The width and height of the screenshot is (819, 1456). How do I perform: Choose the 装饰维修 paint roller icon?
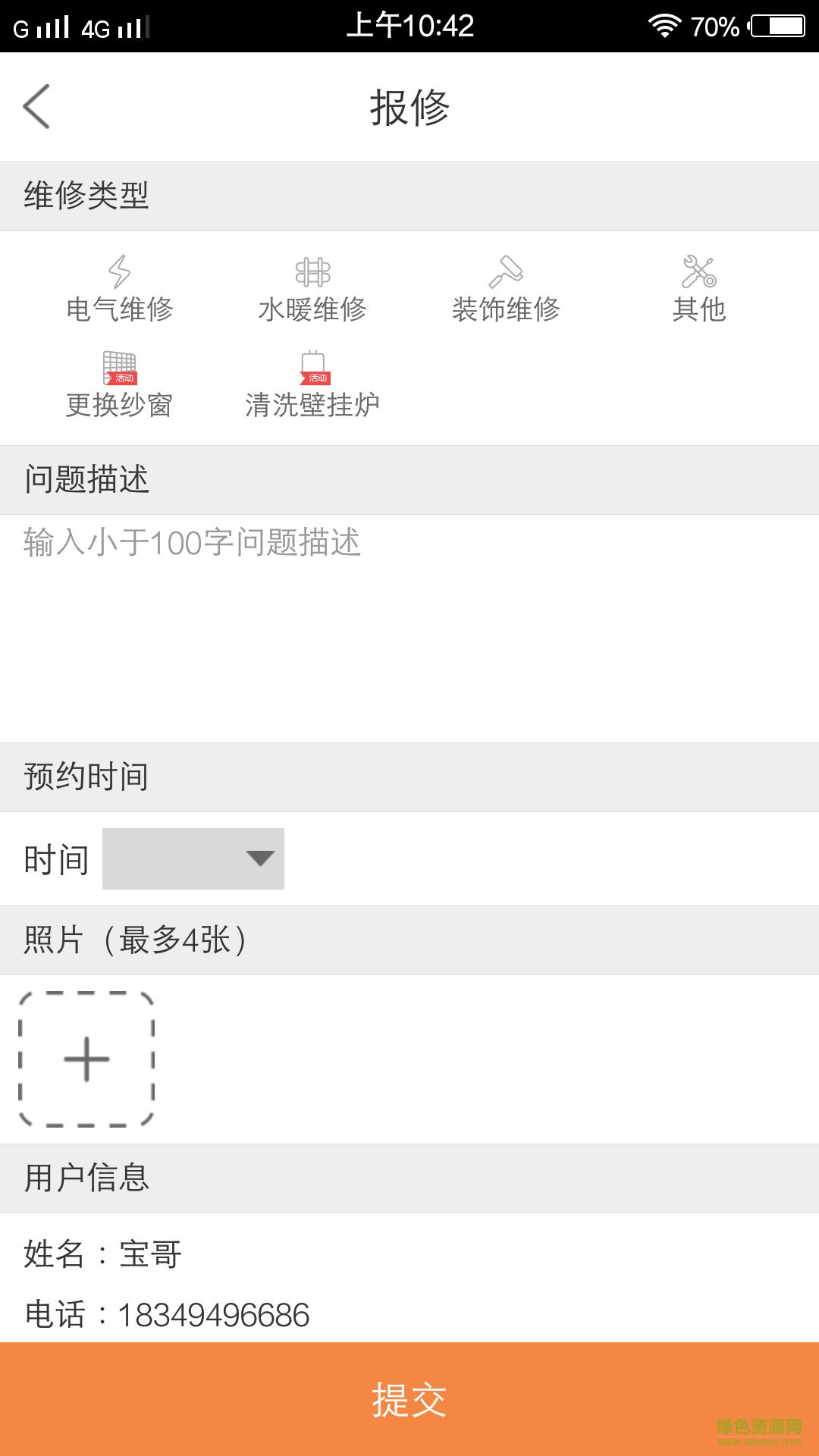507,273
